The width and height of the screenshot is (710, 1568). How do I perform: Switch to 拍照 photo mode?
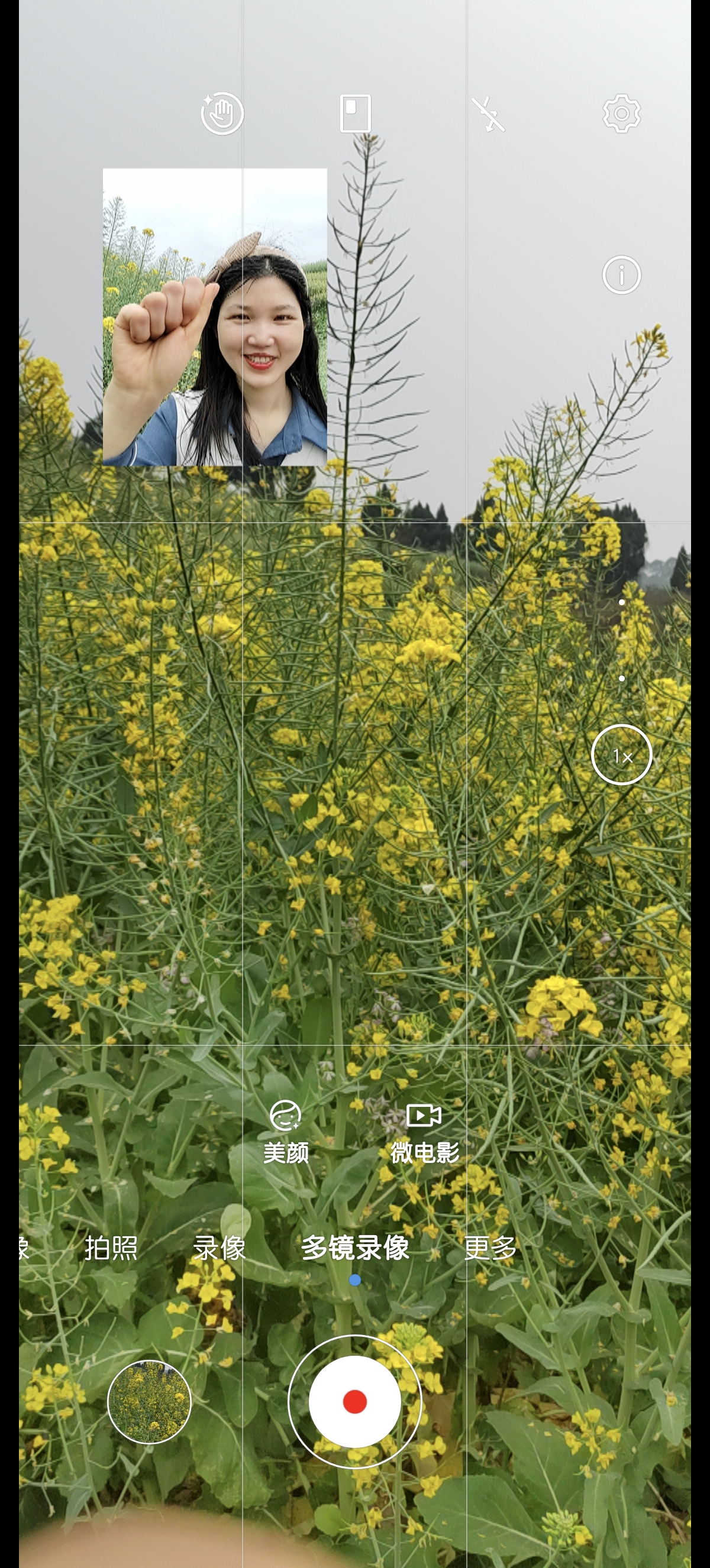point(111,1248)
